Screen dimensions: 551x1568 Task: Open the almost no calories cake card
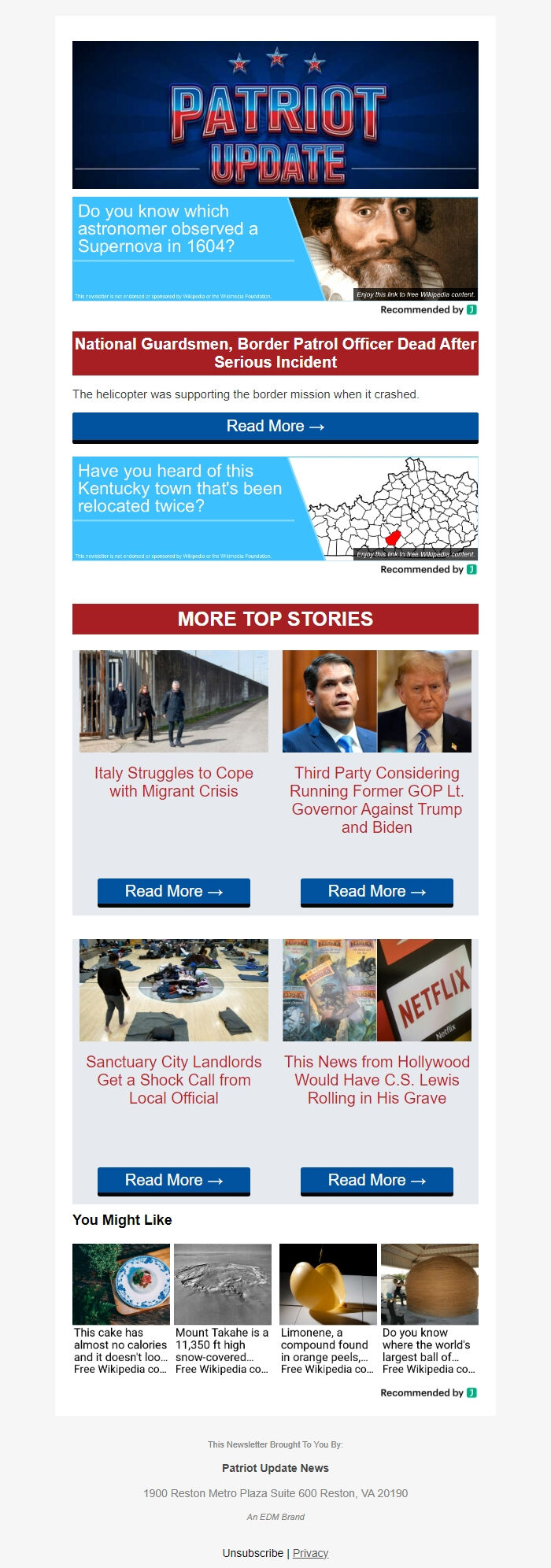click(121, 1310)
